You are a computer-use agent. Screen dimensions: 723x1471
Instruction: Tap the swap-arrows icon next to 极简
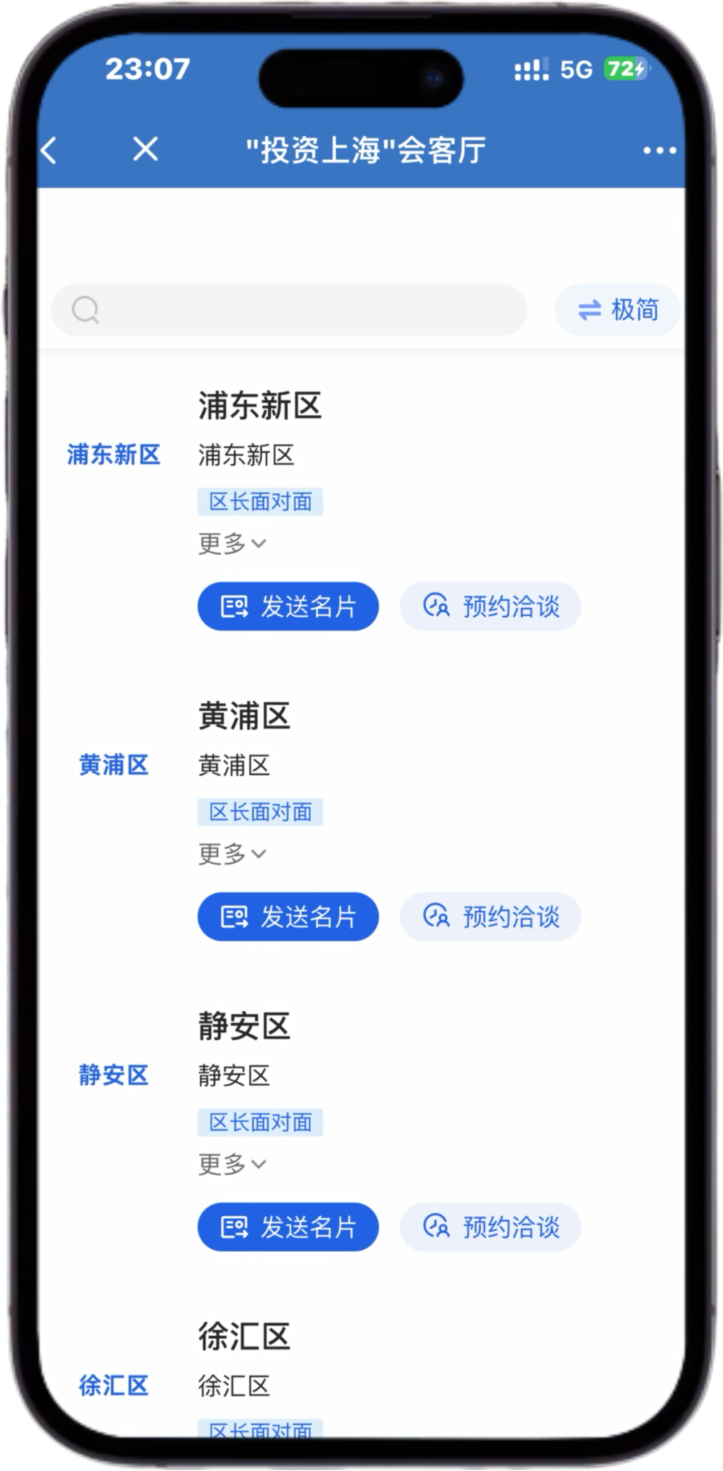pyautogui.click(x=591, y=310)
